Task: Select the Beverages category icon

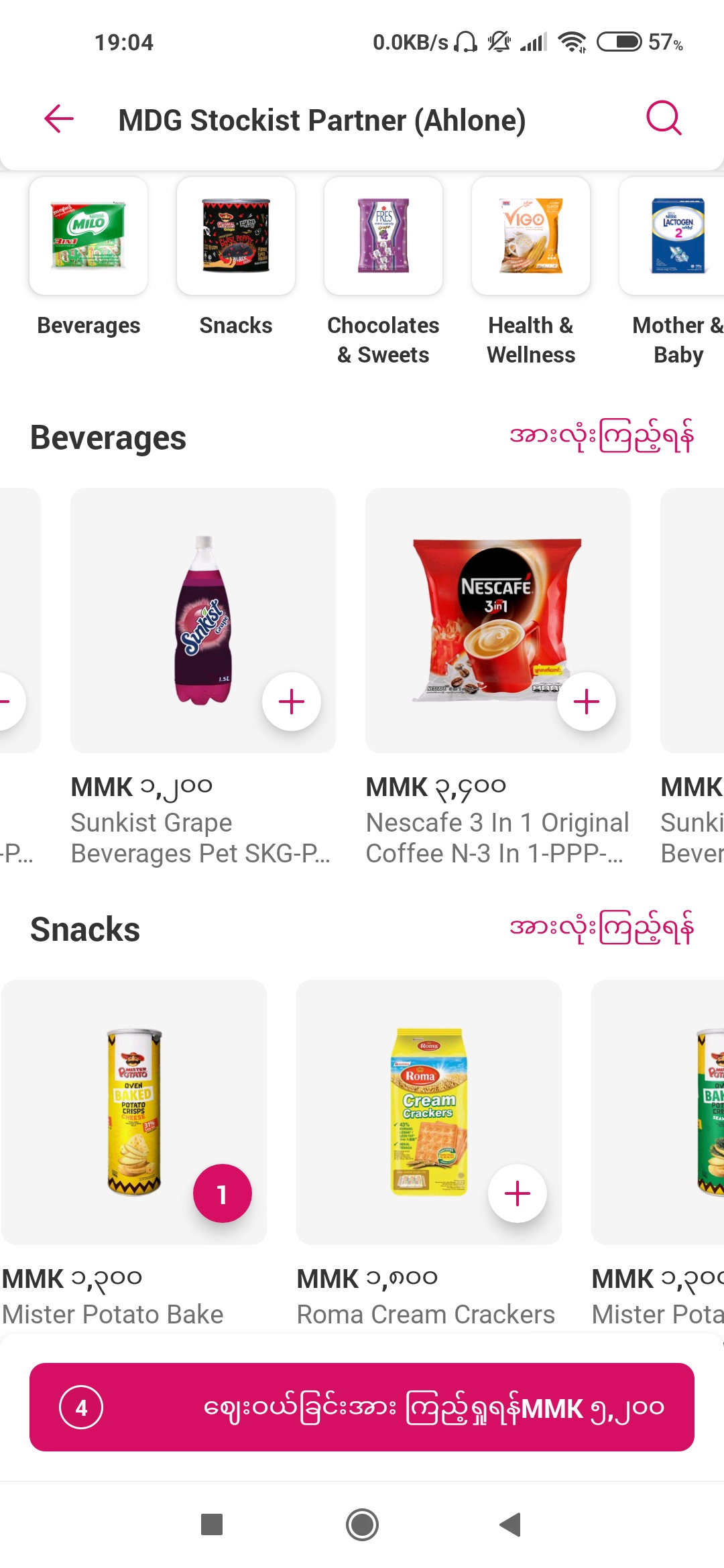Action: click(88, 236)
